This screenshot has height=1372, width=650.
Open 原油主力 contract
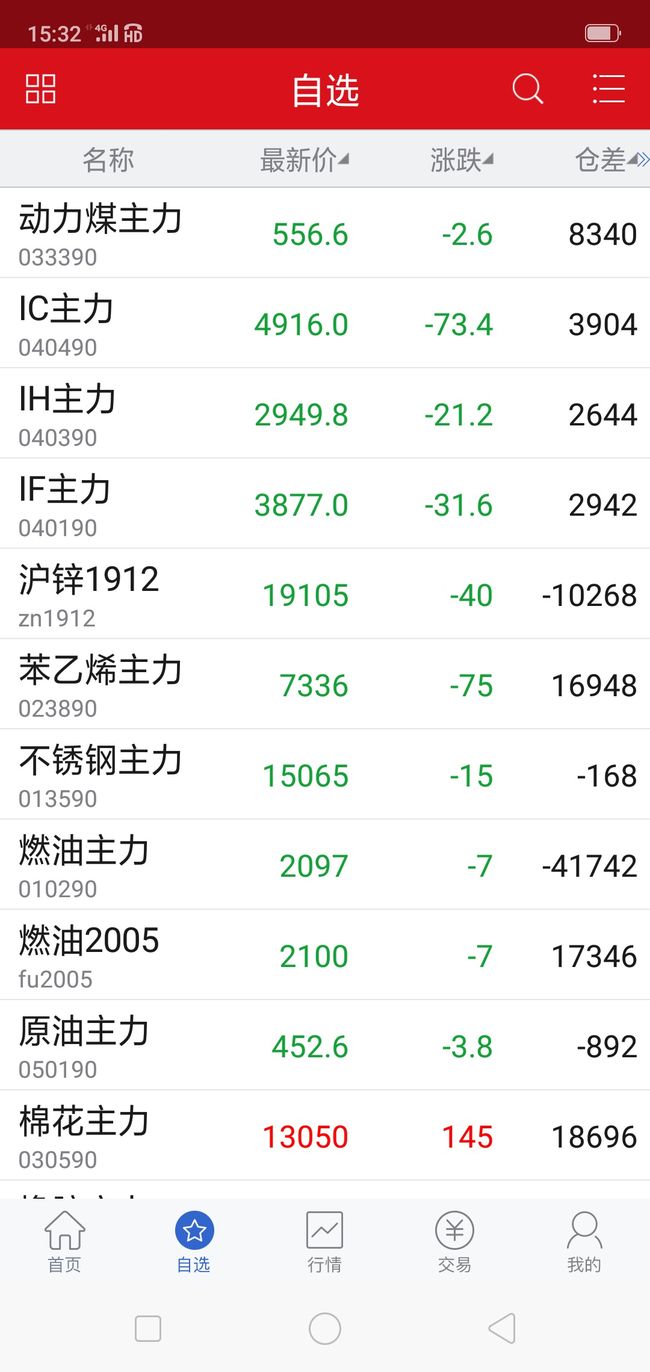(x=325, y=1045)
